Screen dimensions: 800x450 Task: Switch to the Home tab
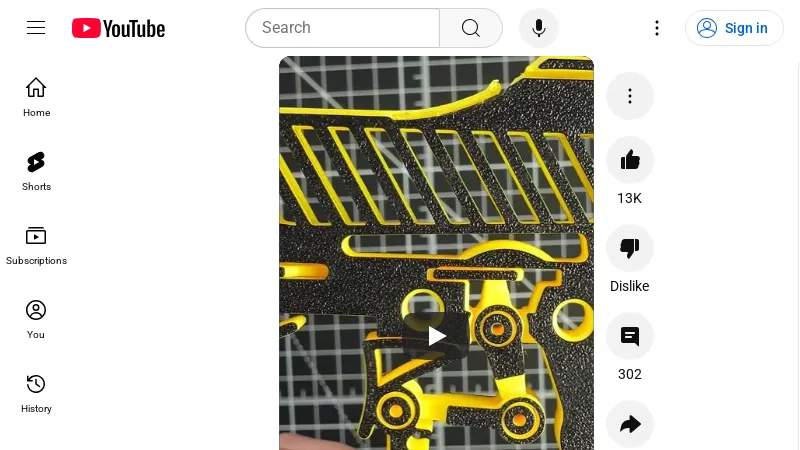click(x=36, y=96)
